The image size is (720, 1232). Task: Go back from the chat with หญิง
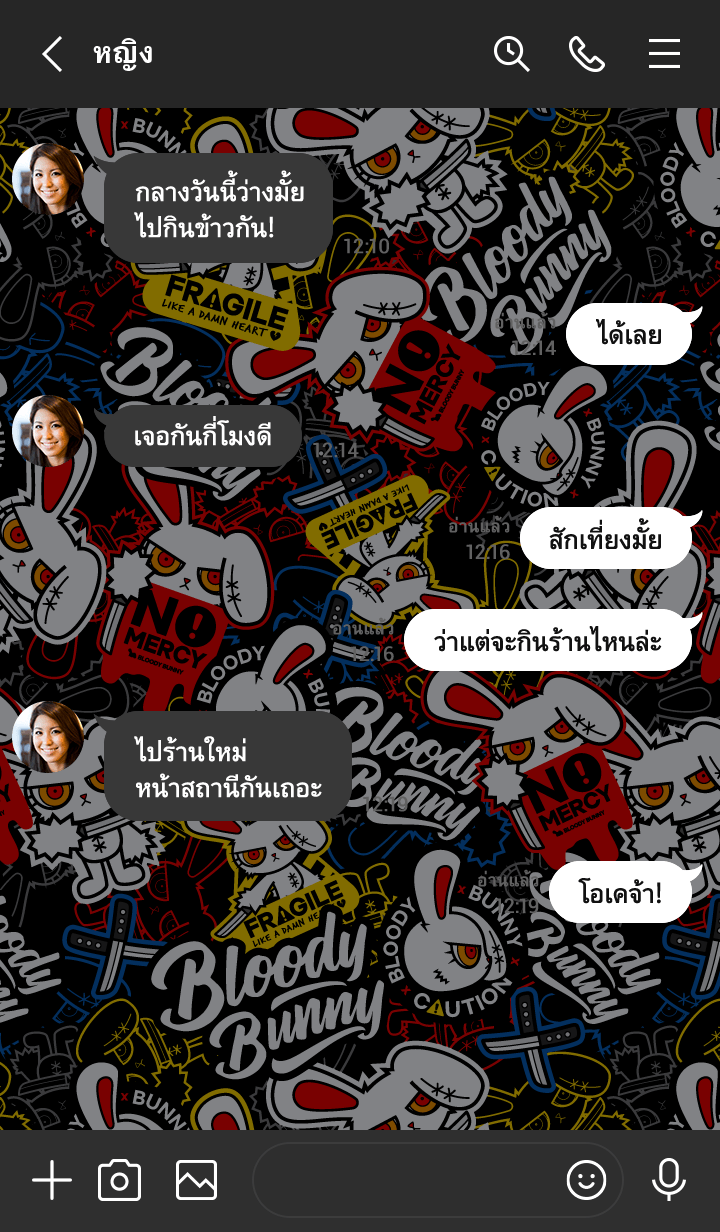click(52, 54)
